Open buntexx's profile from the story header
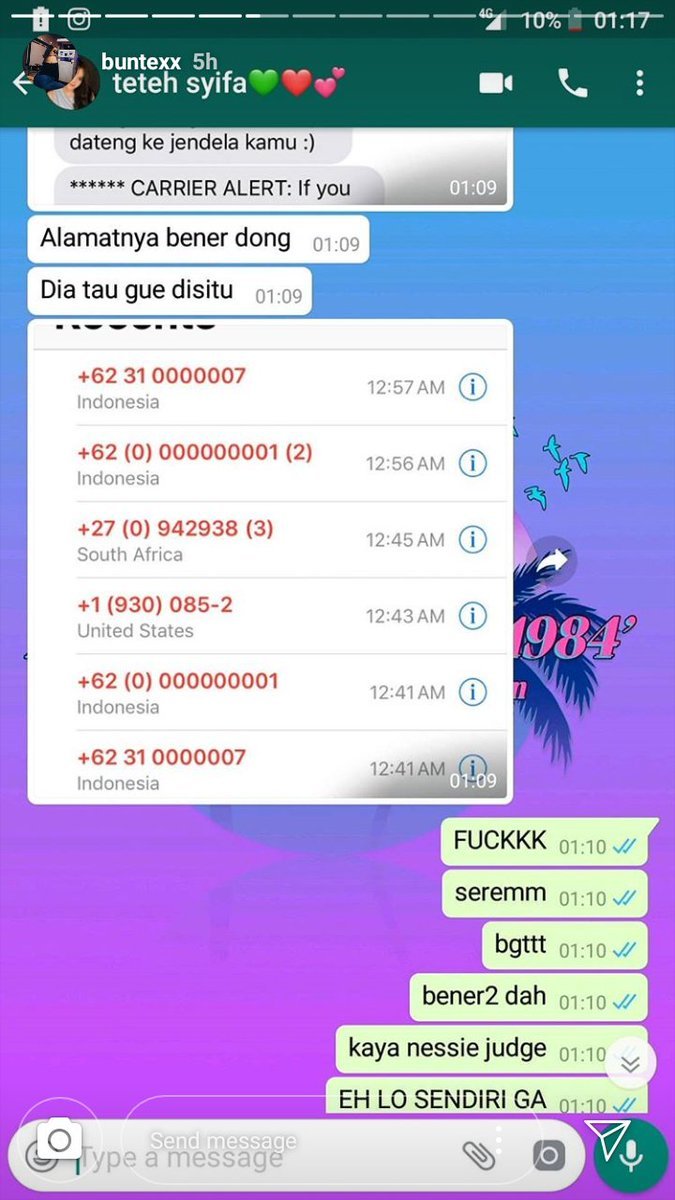 point(141,62)
